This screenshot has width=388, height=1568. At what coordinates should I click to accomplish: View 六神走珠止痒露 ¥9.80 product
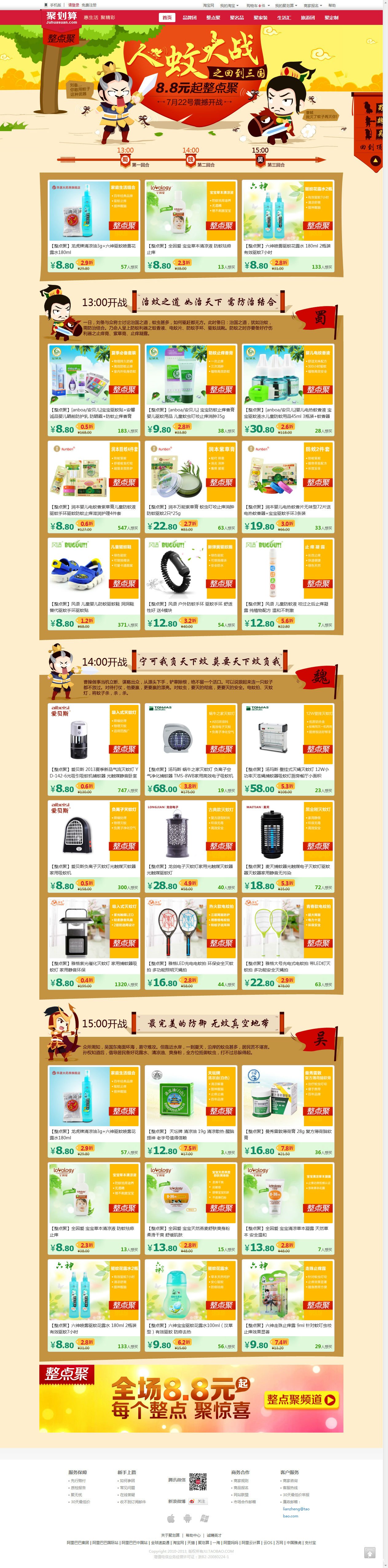288,1305
